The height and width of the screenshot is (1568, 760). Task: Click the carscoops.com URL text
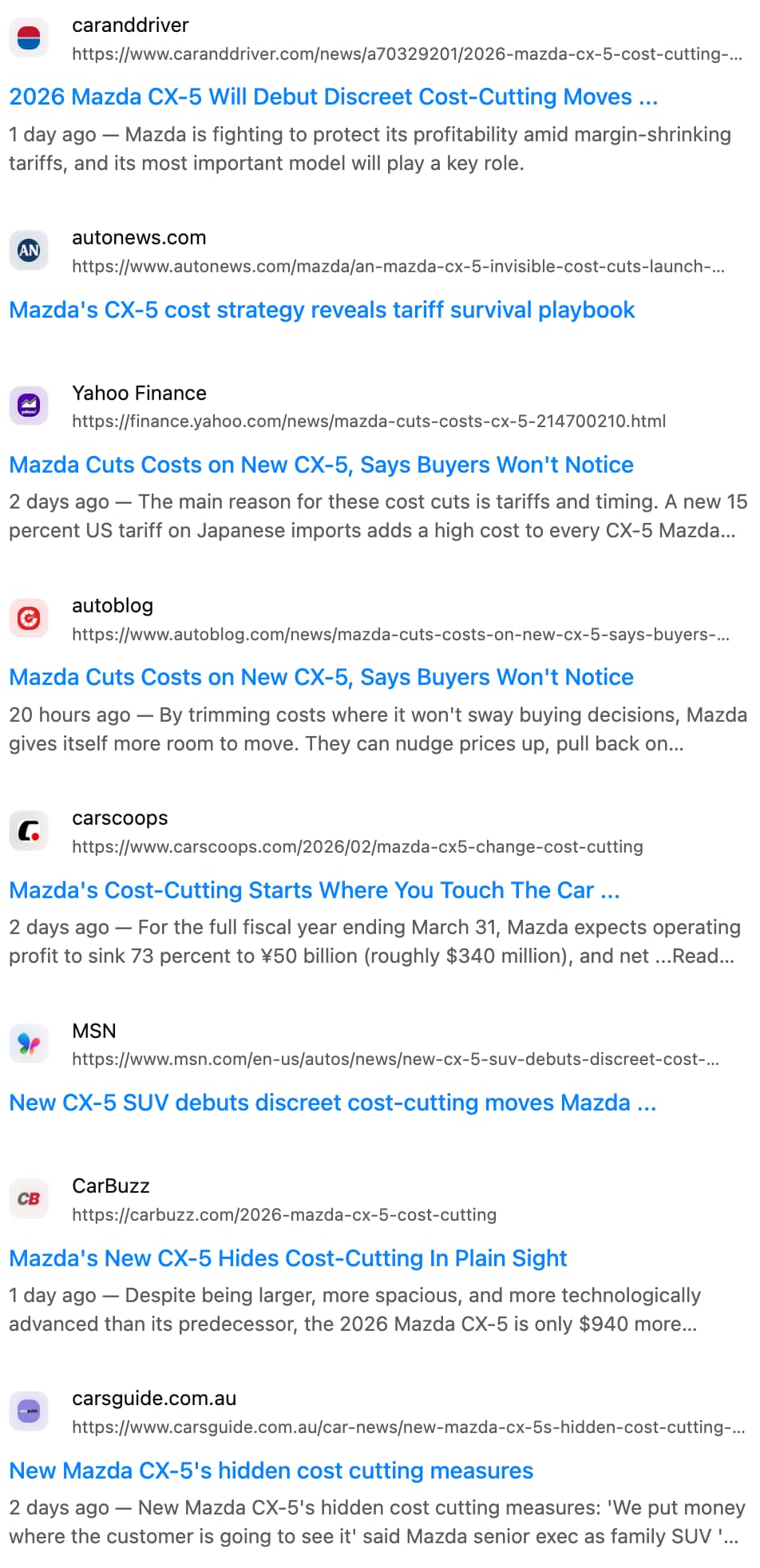[357, 846]
